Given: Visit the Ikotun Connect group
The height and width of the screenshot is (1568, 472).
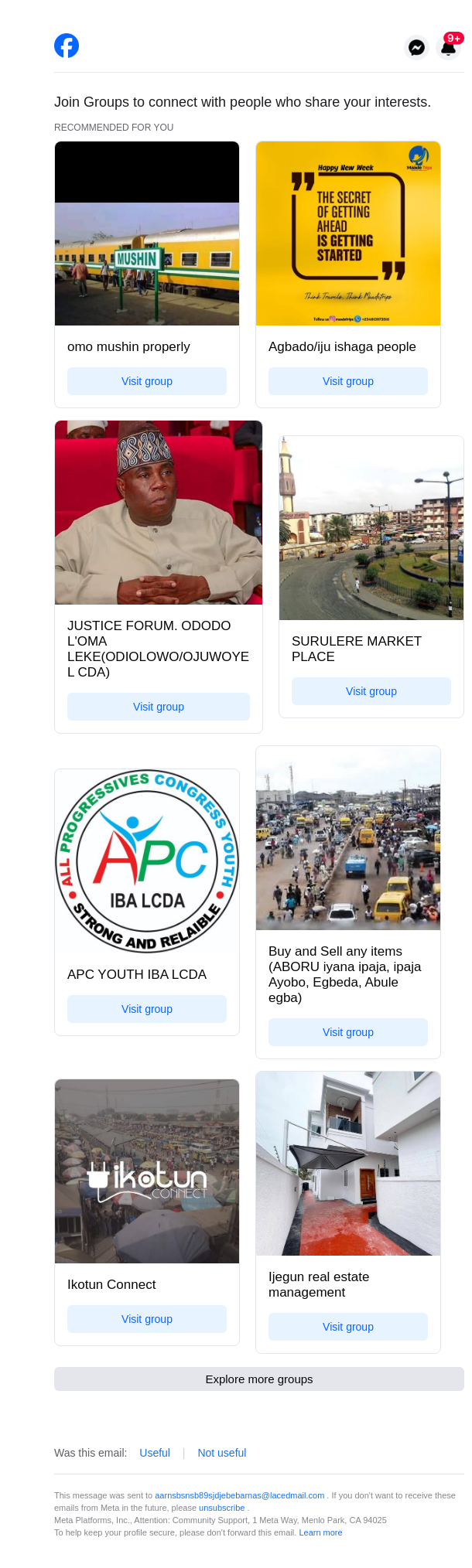Looking at the screenshot, I should (147, 1319).
